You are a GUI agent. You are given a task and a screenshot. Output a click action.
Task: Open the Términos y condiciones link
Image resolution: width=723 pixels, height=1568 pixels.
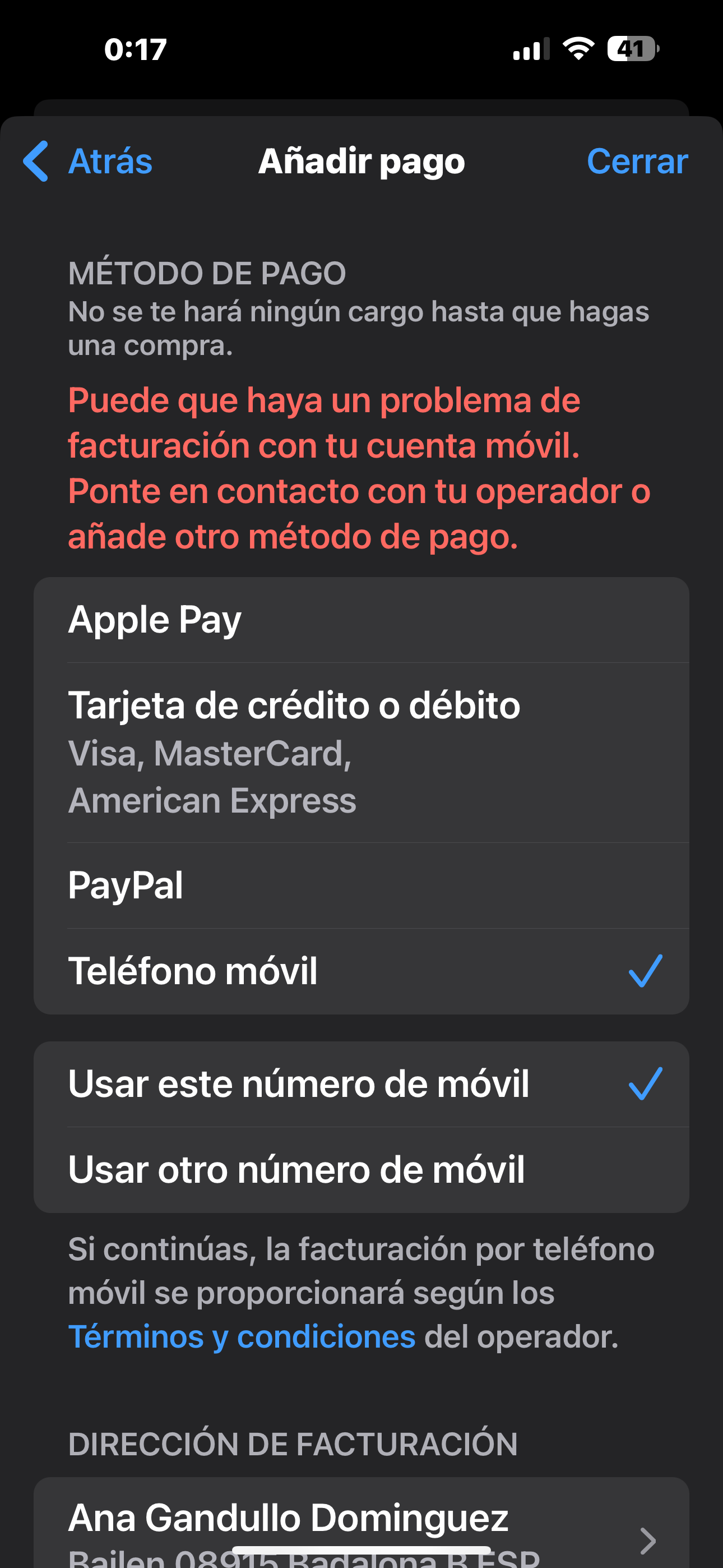(242, 1337)
